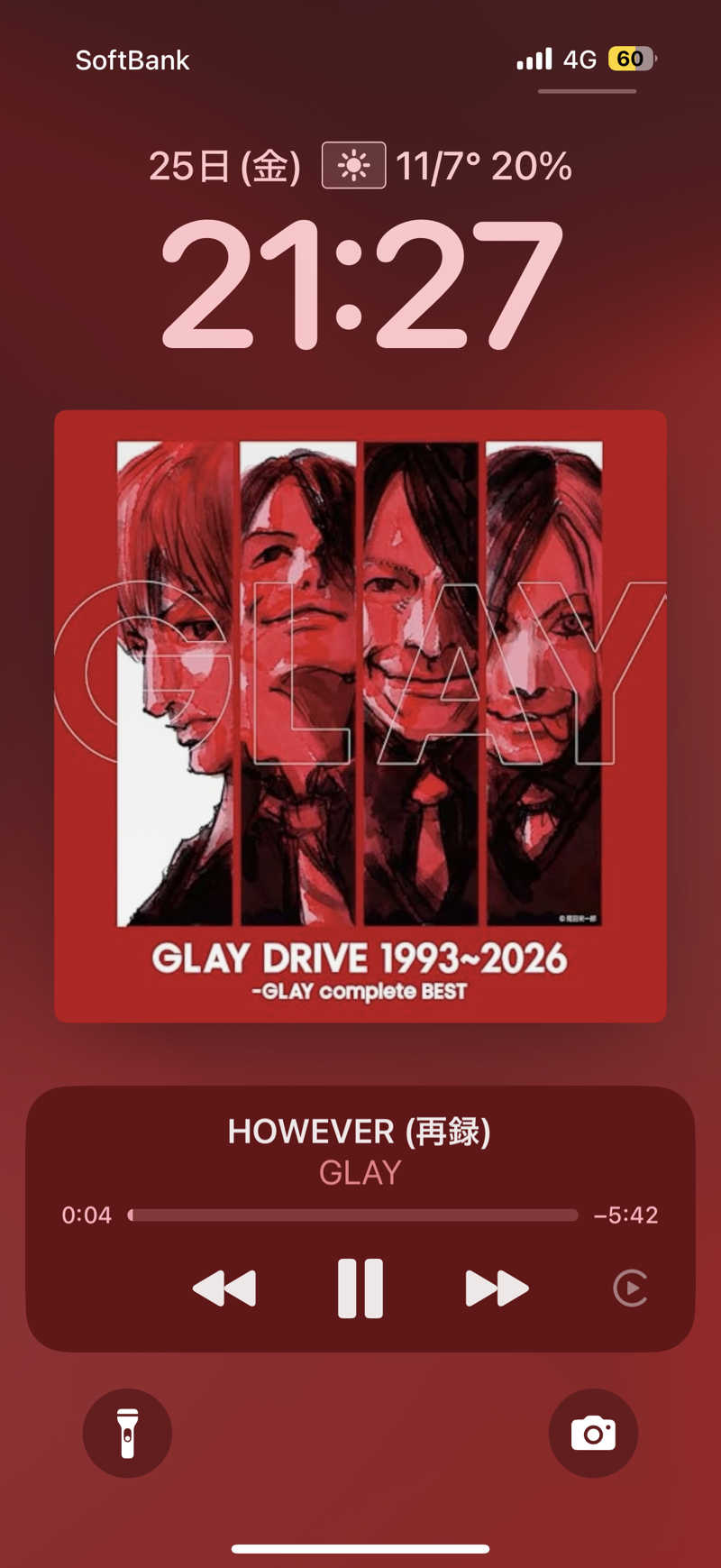Open the AirPlay output picker

click(x=630, y=1288)
